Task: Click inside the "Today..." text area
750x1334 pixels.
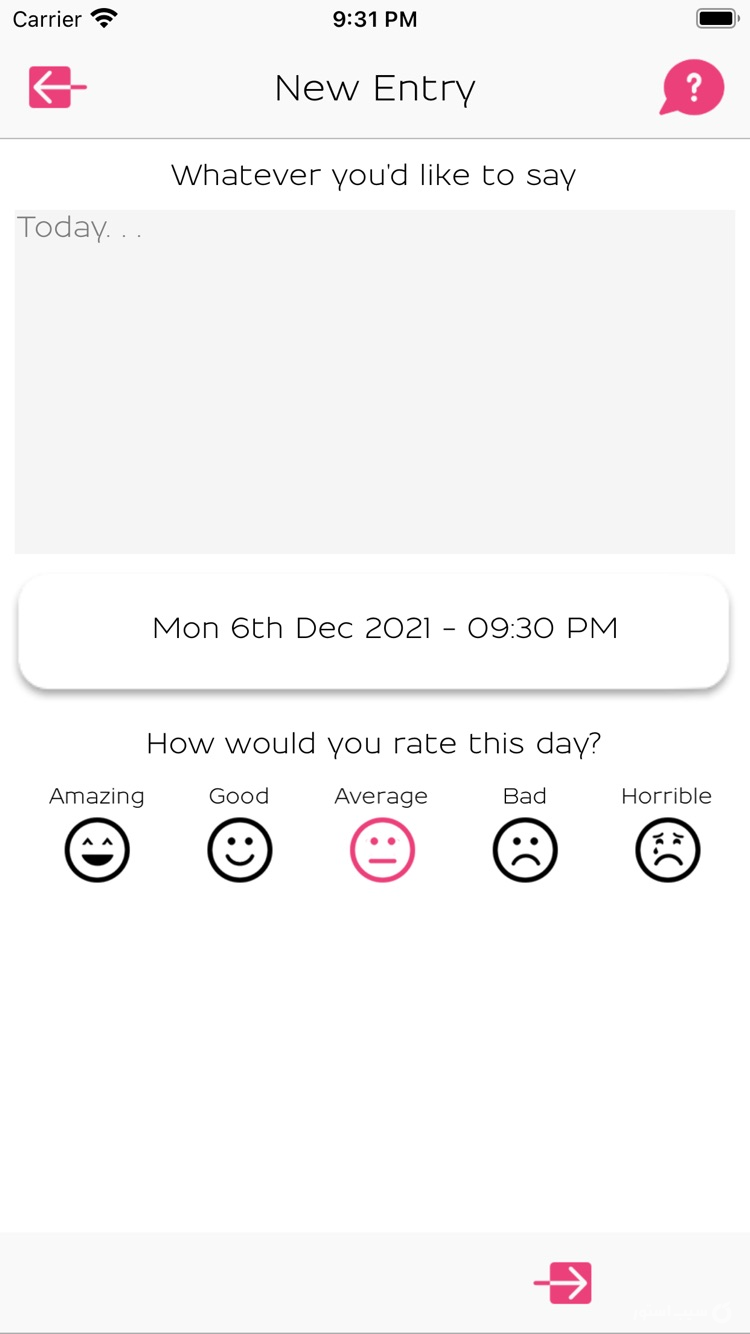Action: coord(375,380)
